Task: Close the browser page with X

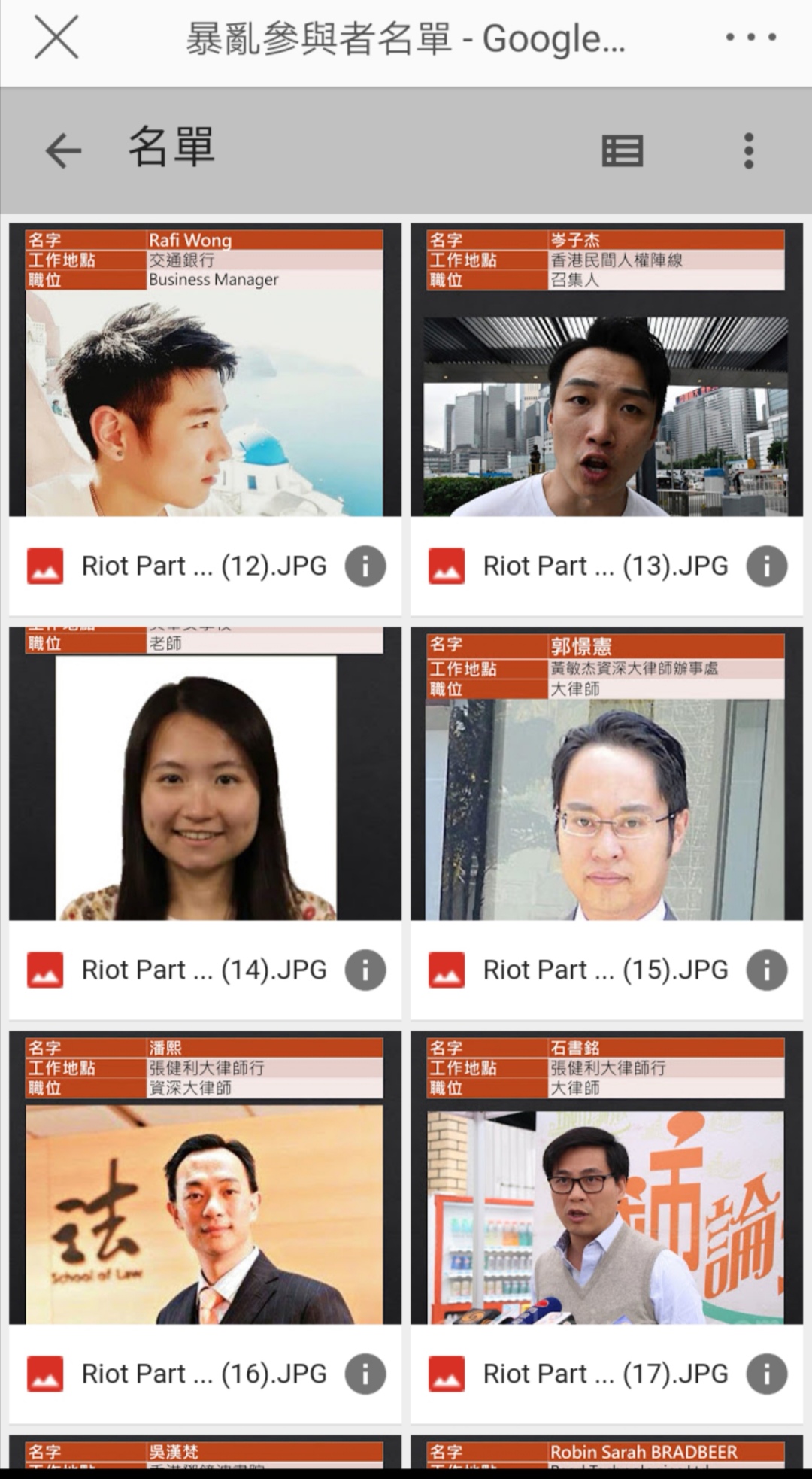Action: 56,38
